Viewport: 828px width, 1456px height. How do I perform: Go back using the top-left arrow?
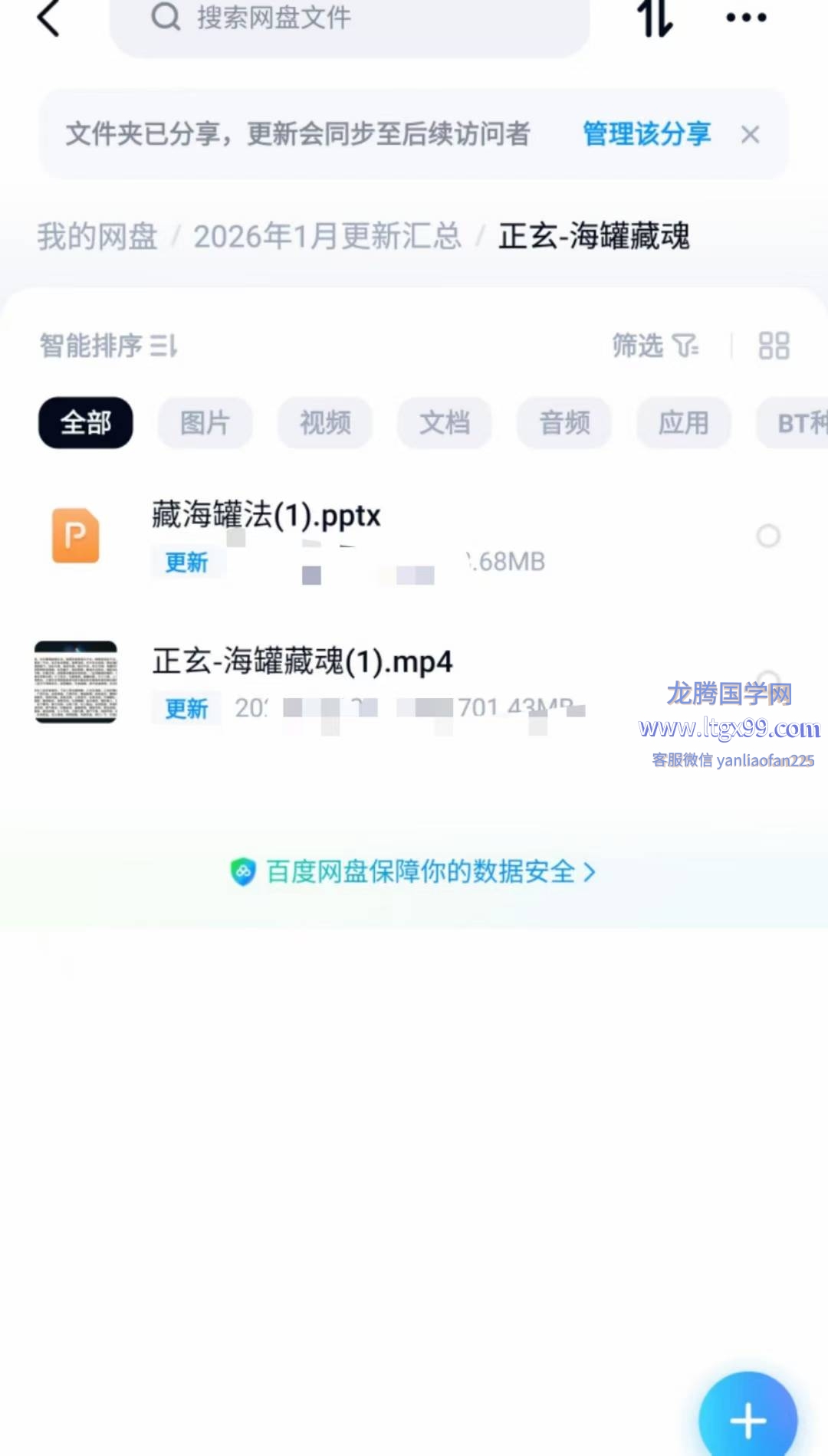pos(48,18)
